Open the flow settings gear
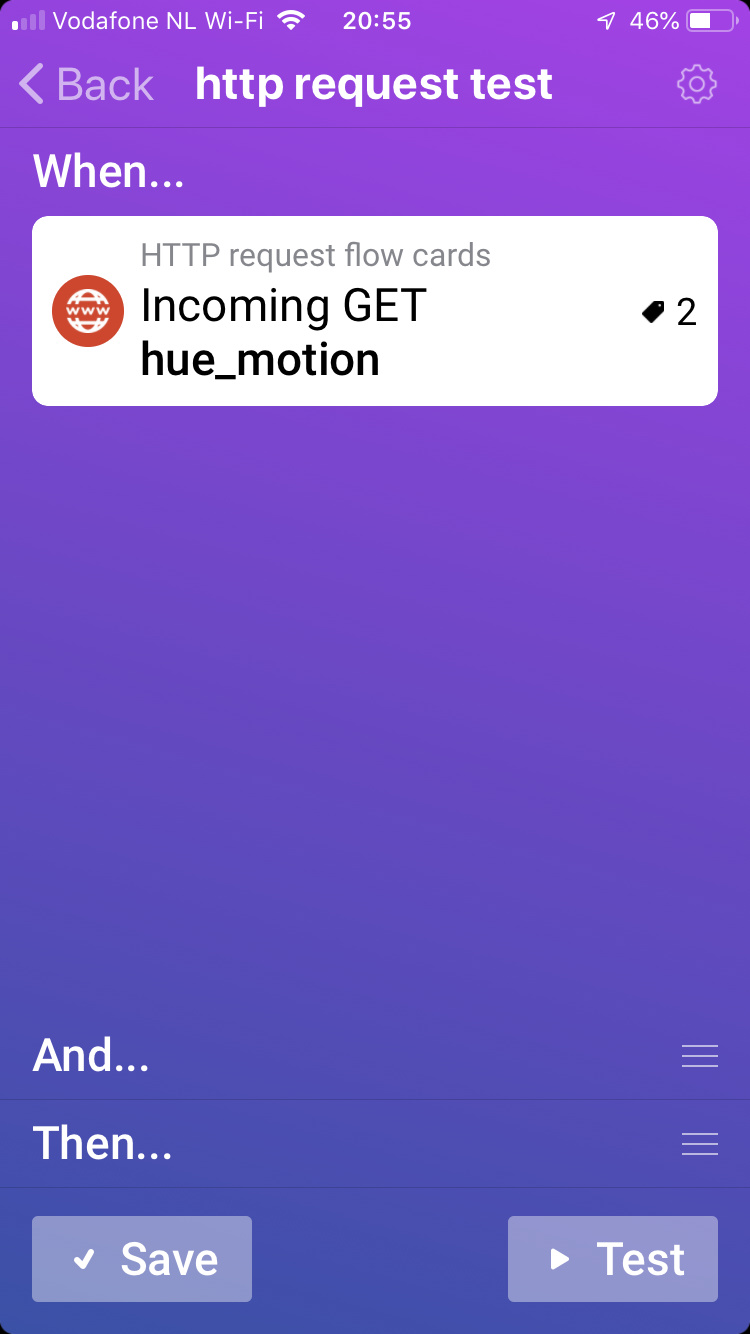Viewport: 750px width, 1334px height. tap(697, 85)
